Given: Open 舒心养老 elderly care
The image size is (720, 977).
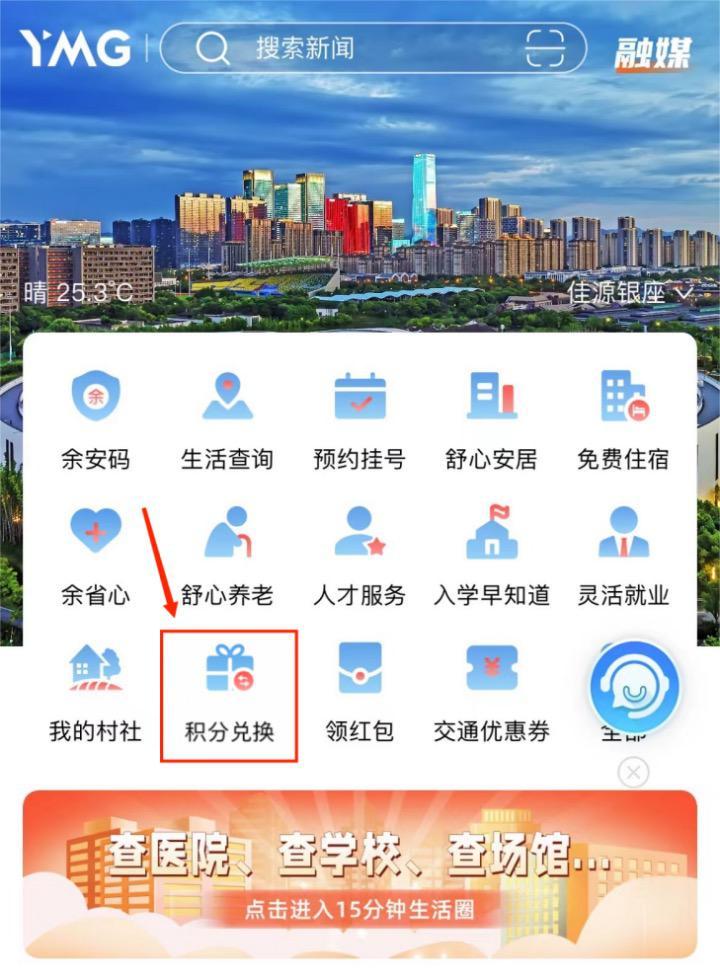Looking at the screenshot, I should pos(227,555).
